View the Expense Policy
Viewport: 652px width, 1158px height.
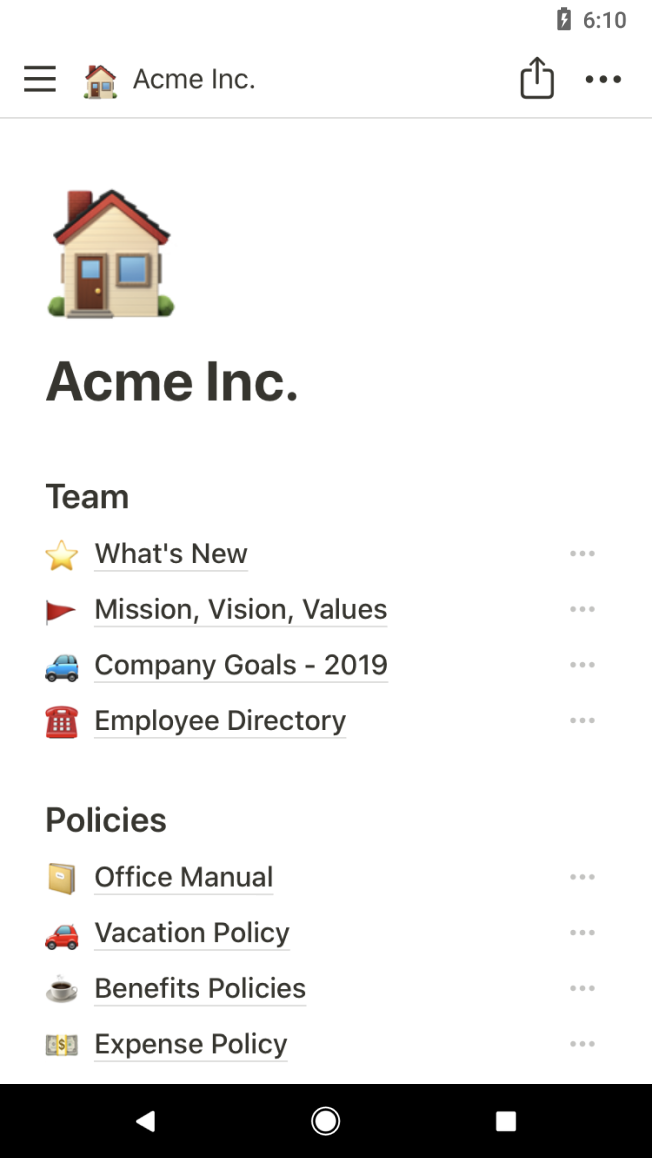point(191,1044)
